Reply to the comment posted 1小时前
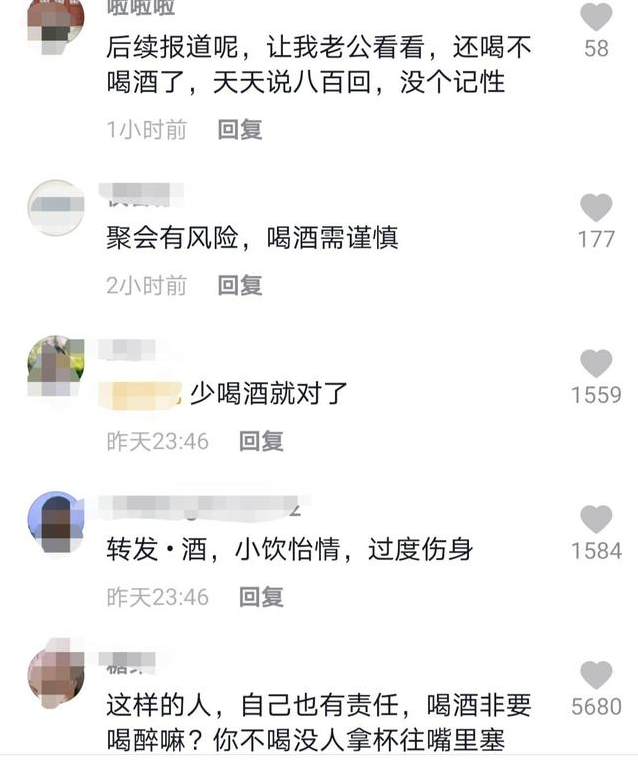Viewport: 638px width, 768px height. click(240, 129)
